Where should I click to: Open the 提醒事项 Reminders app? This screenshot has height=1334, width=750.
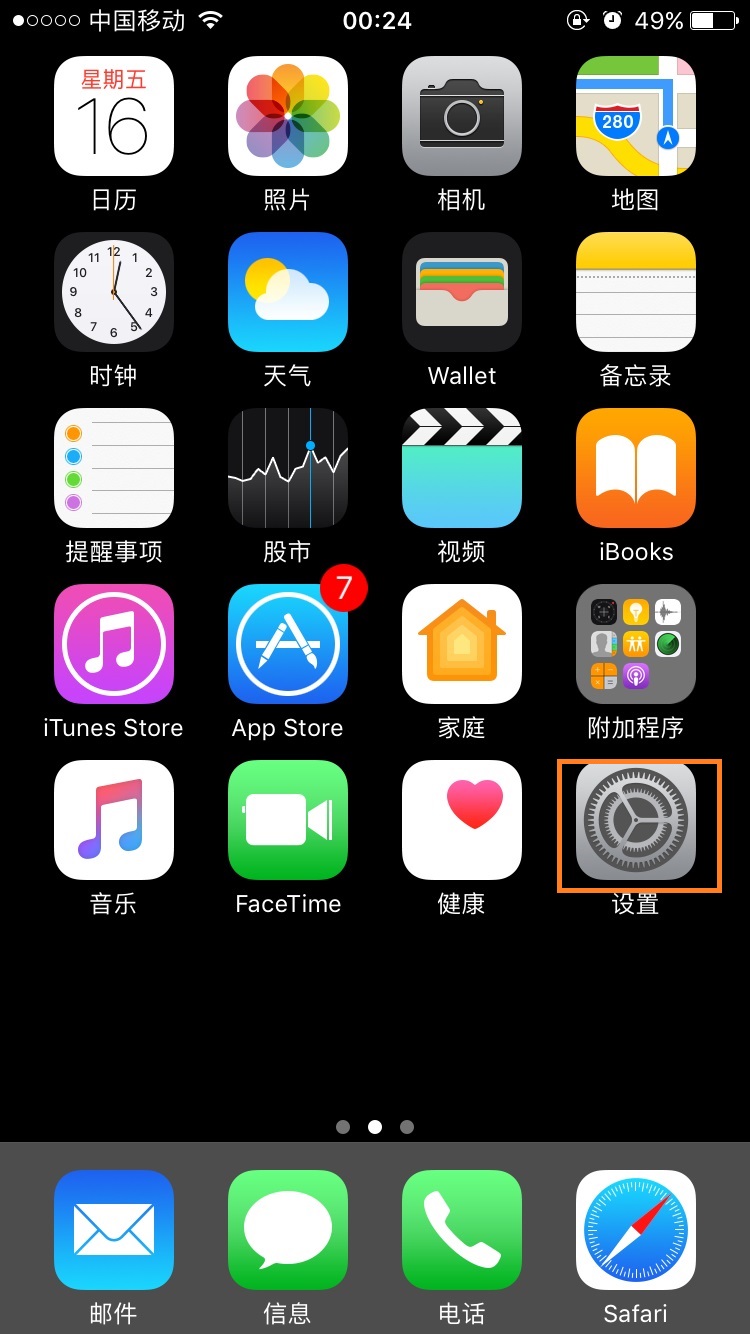pos(114,467)
